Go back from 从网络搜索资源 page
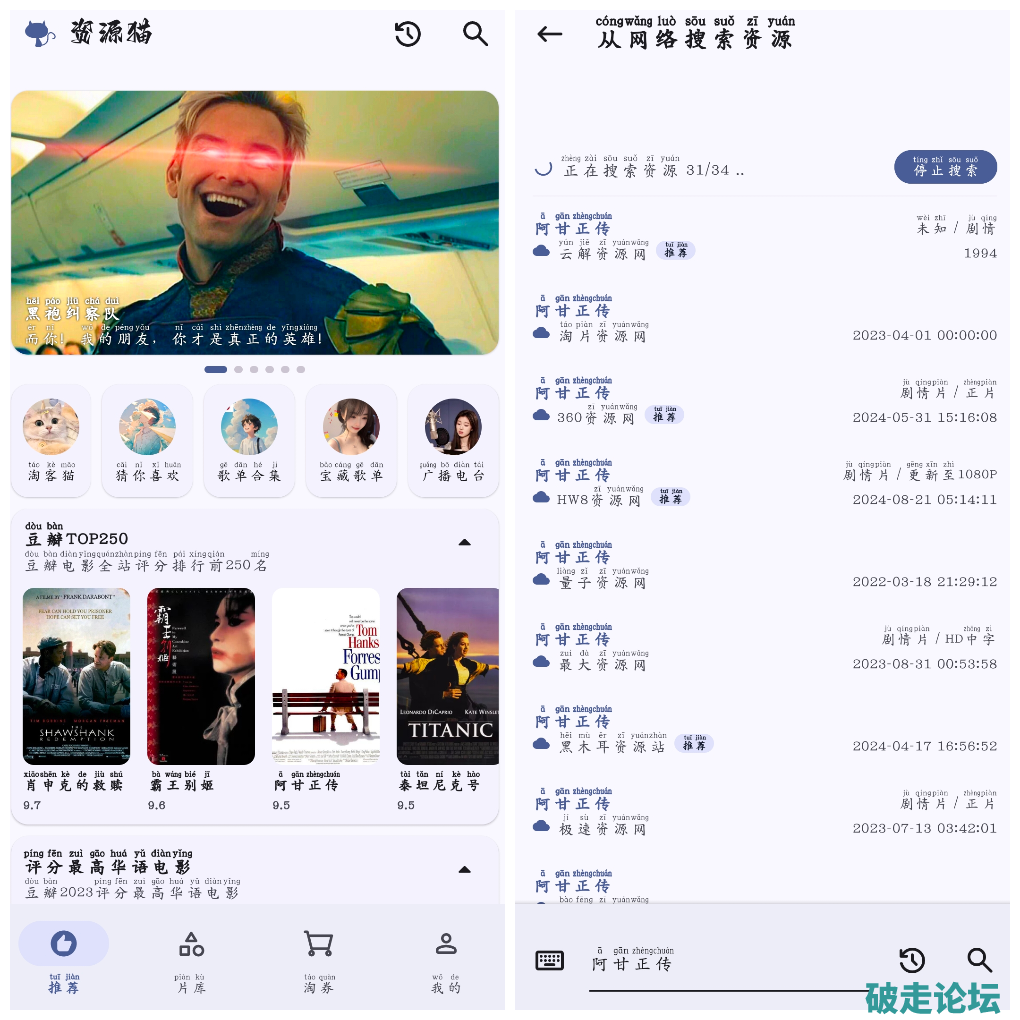Screen dimensions: 1020x1020 549,34
